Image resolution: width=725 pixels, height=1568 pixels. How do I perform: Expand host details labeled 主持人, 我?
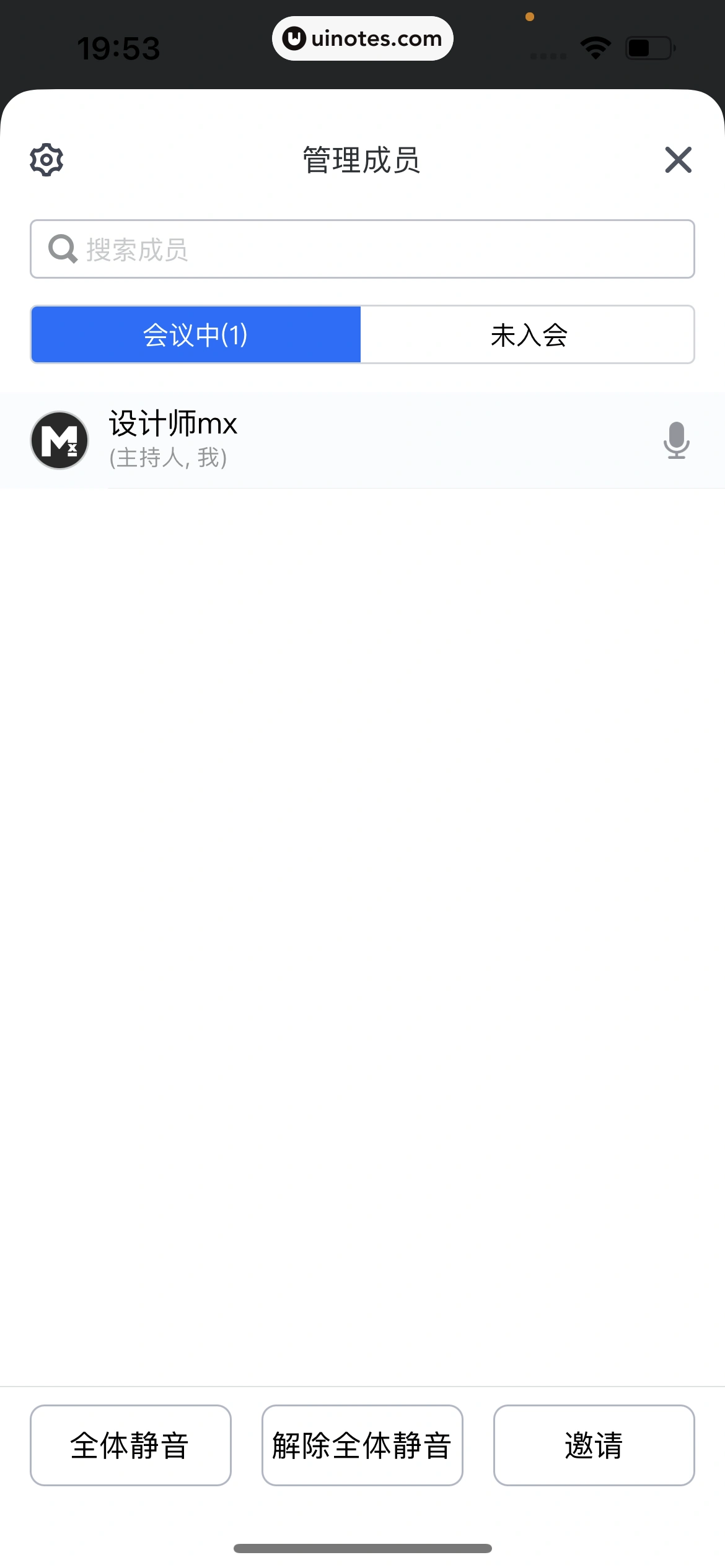167,458
